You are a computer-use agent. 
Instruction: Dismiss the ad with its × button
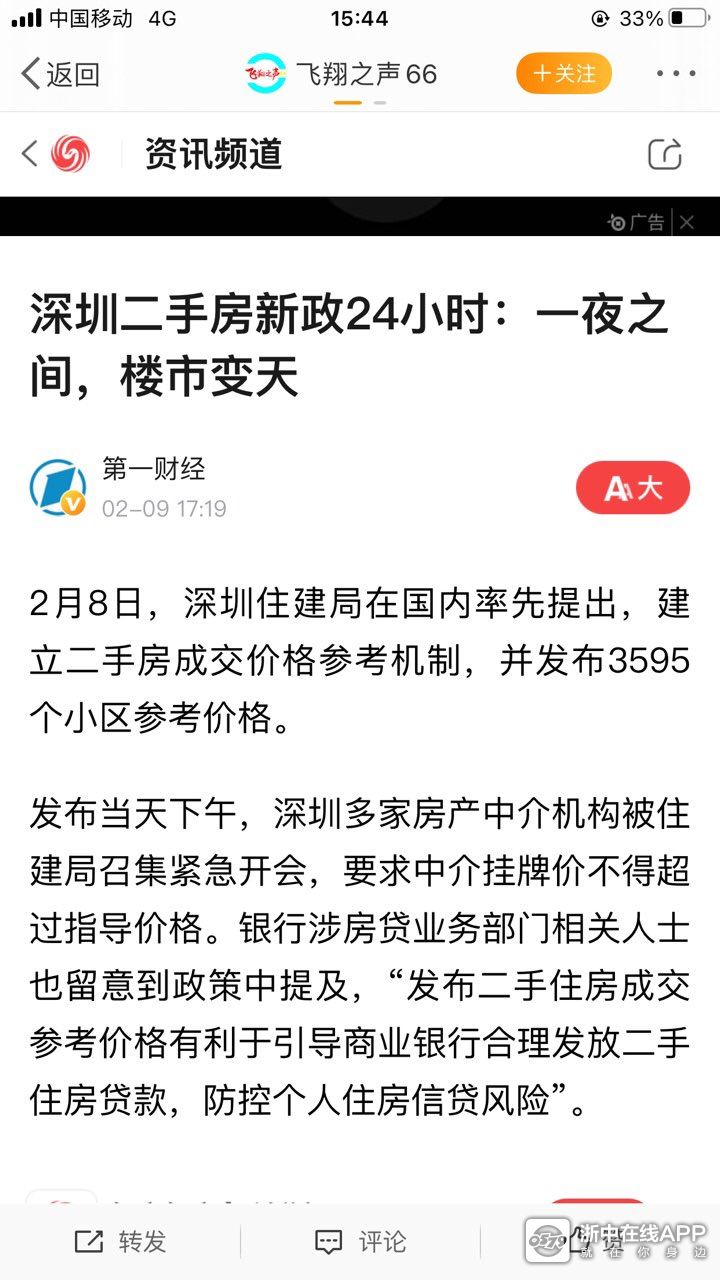click(x=686, y=222)
